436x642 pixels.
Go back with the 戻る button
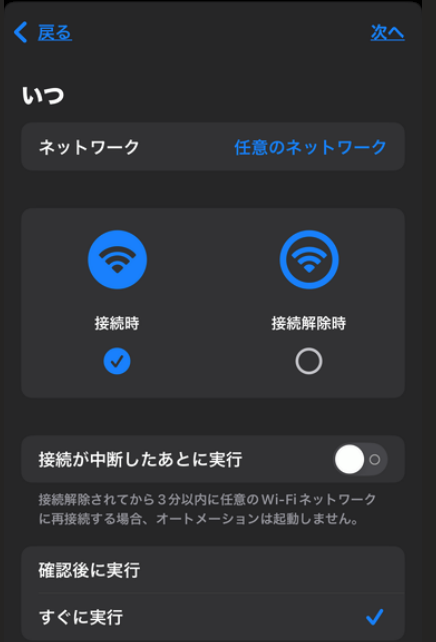pyautogui.click(x=43, y=32)
